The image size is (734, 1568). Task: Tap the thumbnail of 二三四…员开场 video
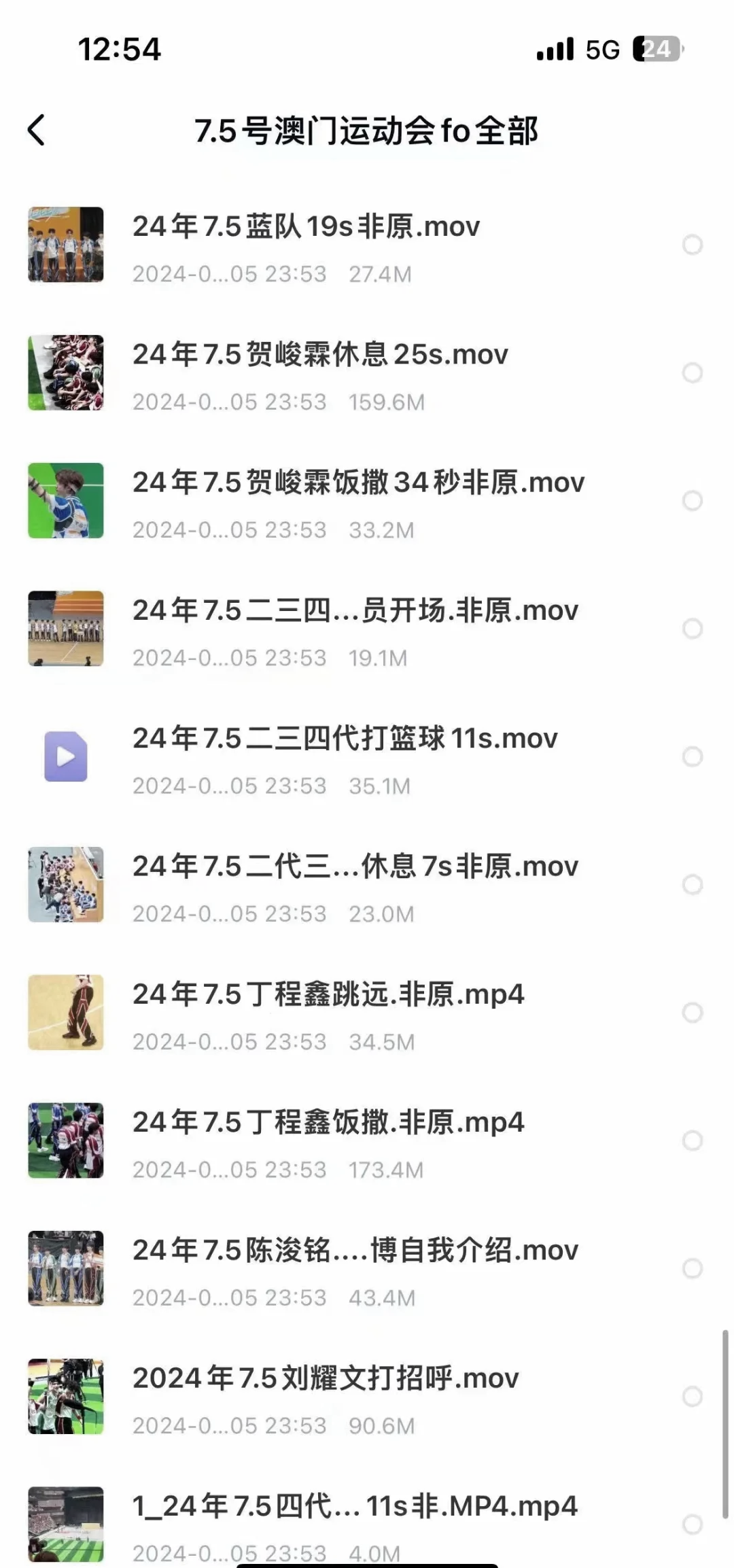point(66,628)
